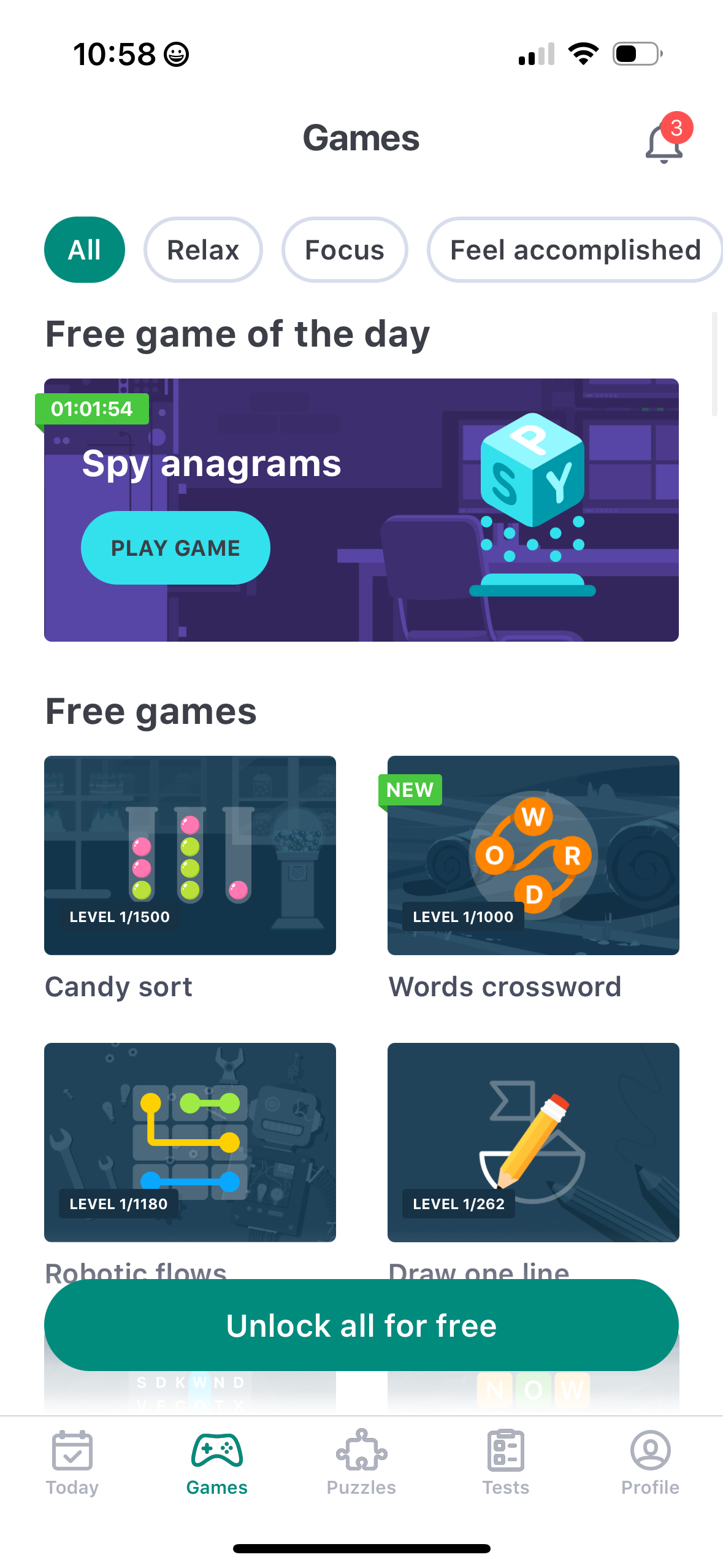Image resolution: width=723 pixels, height=1568 pixels.
Task: Toggle the Feel accomplished filter
Action: pos(575,250)
